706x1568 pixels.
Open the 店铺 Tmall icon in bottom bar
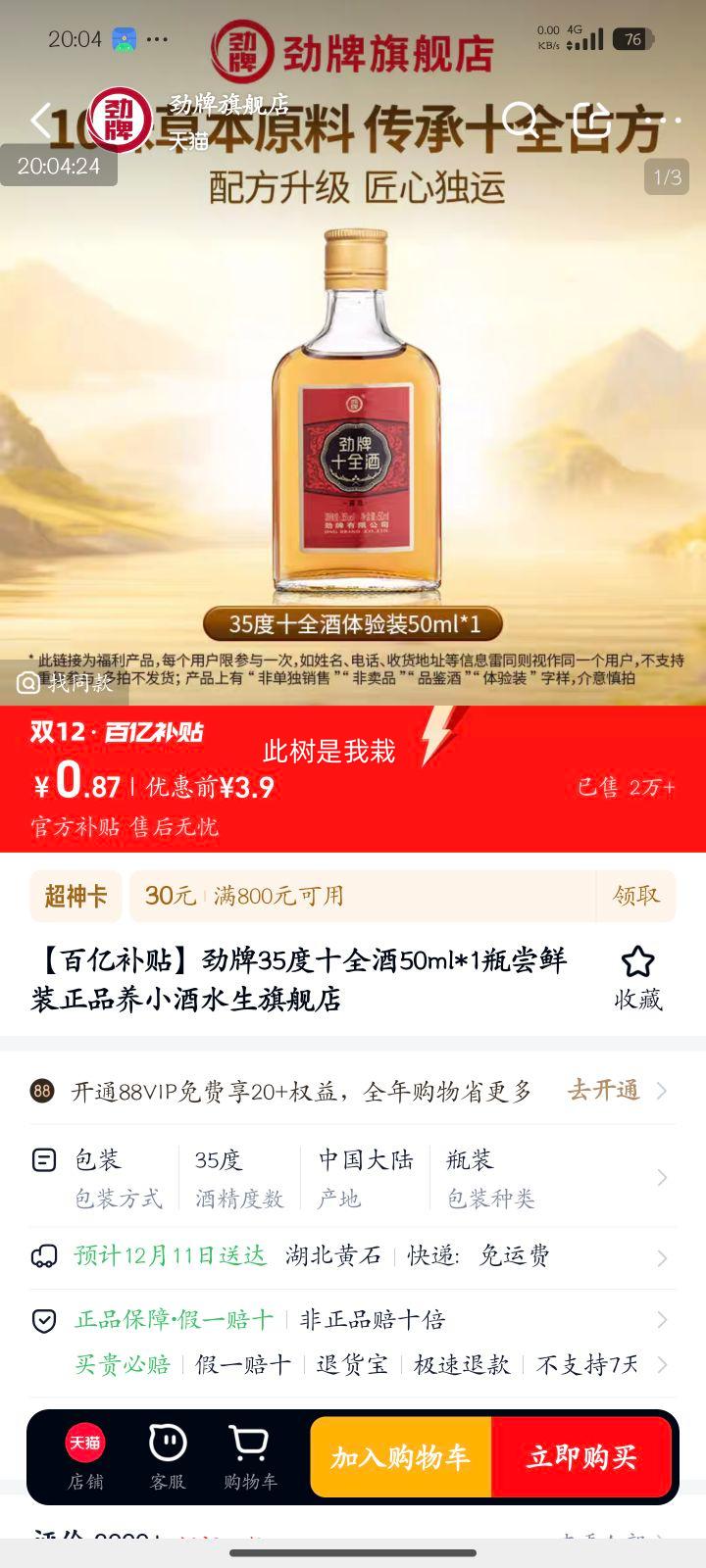[x=86, y=1444]
